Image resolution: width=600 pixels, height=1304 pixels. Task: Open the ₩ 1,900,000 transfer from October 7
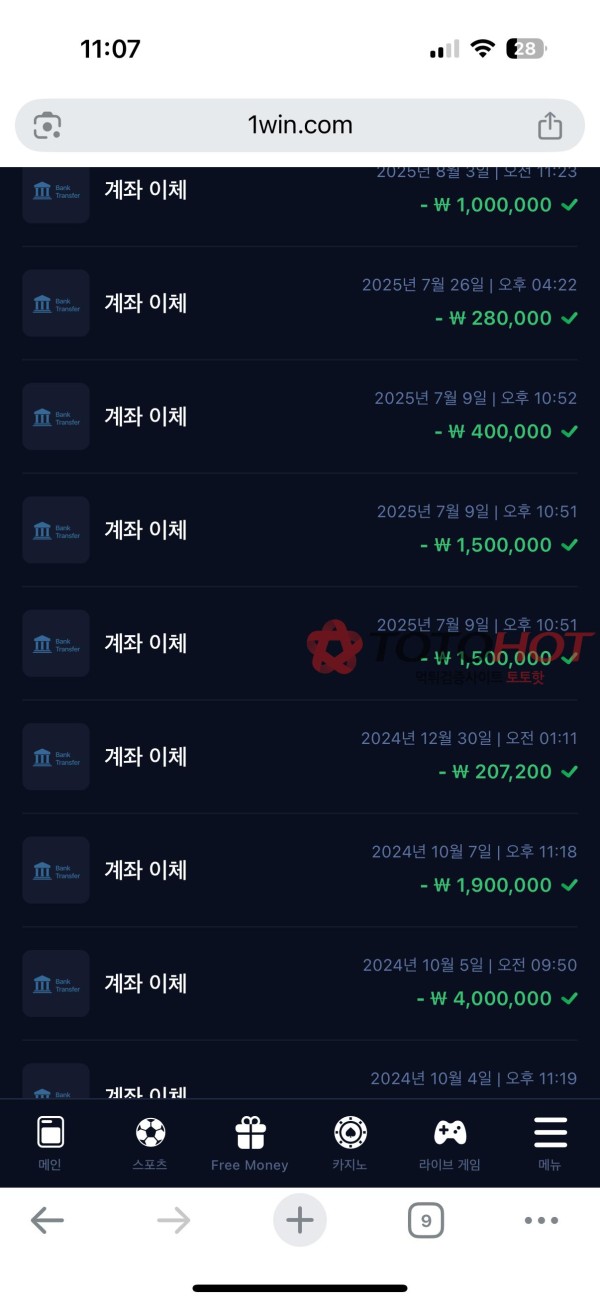click(x=300, y=870)
